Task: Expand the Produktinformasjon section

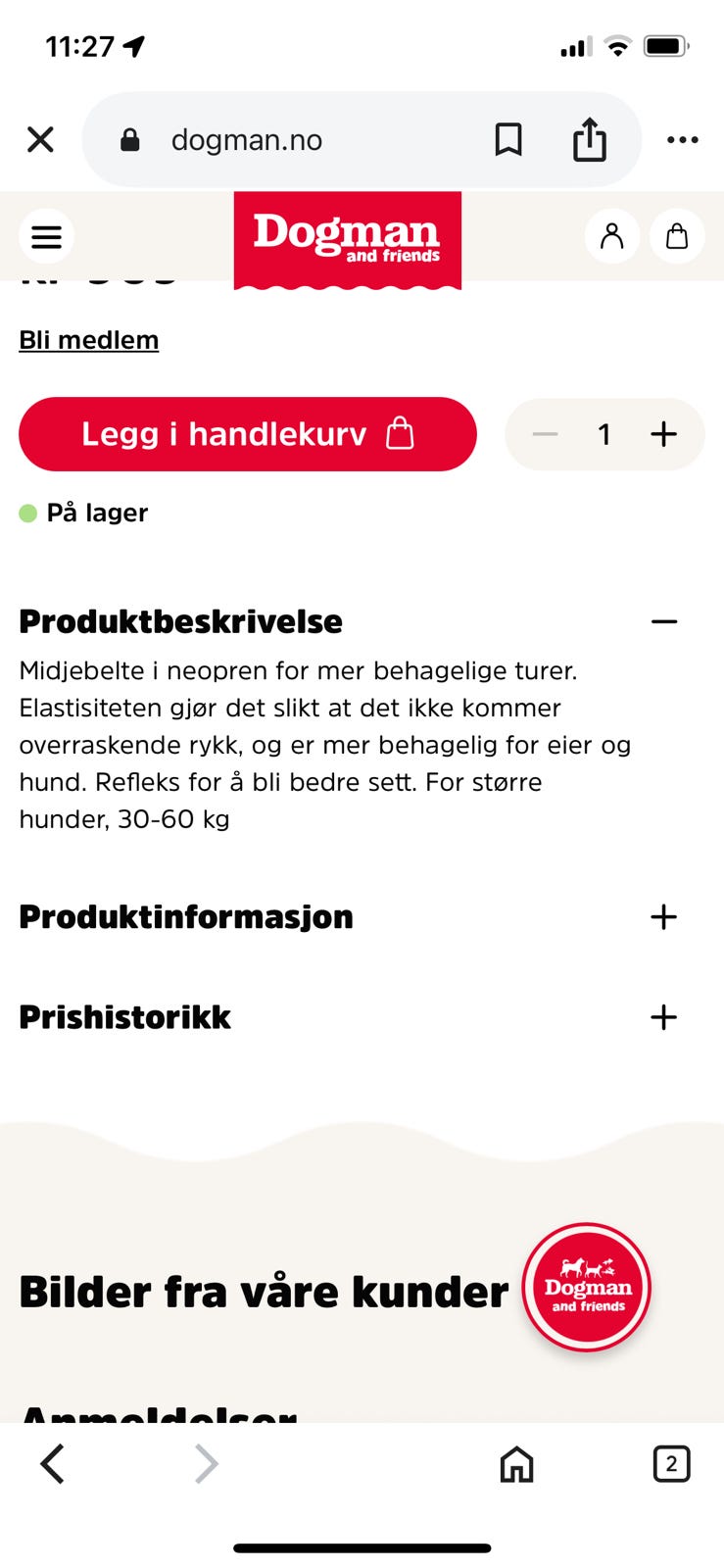Action: [663, 917]
